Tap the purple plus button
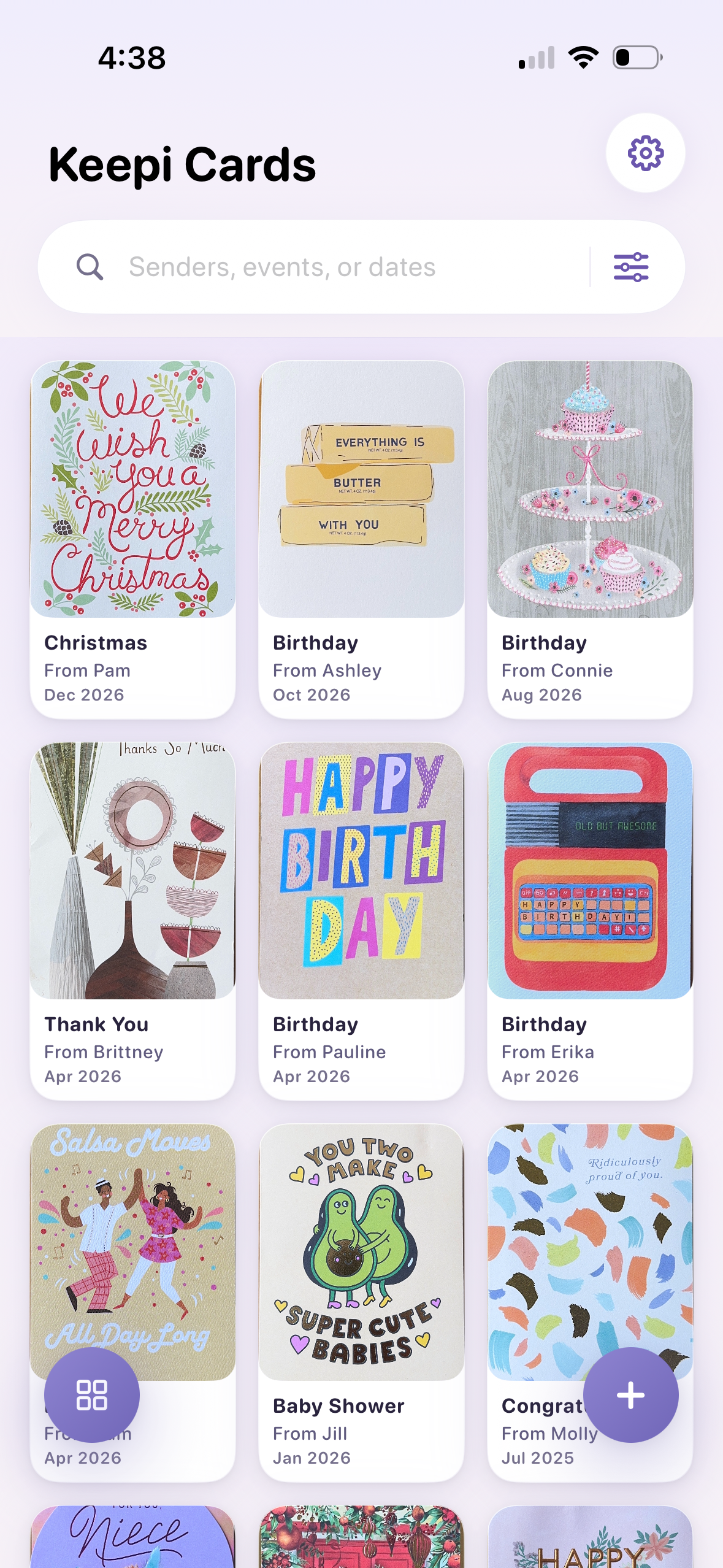The height and width of the screenshot is (1568, 723). [631, 1394]
